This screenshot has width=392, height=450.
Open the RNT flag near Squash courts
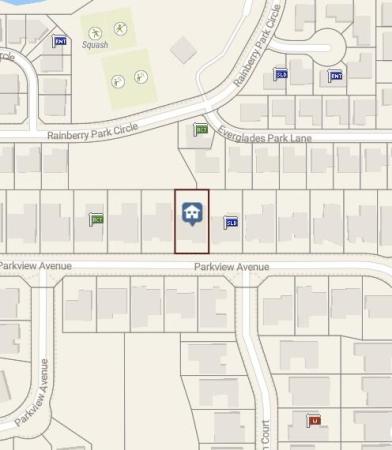59,41
